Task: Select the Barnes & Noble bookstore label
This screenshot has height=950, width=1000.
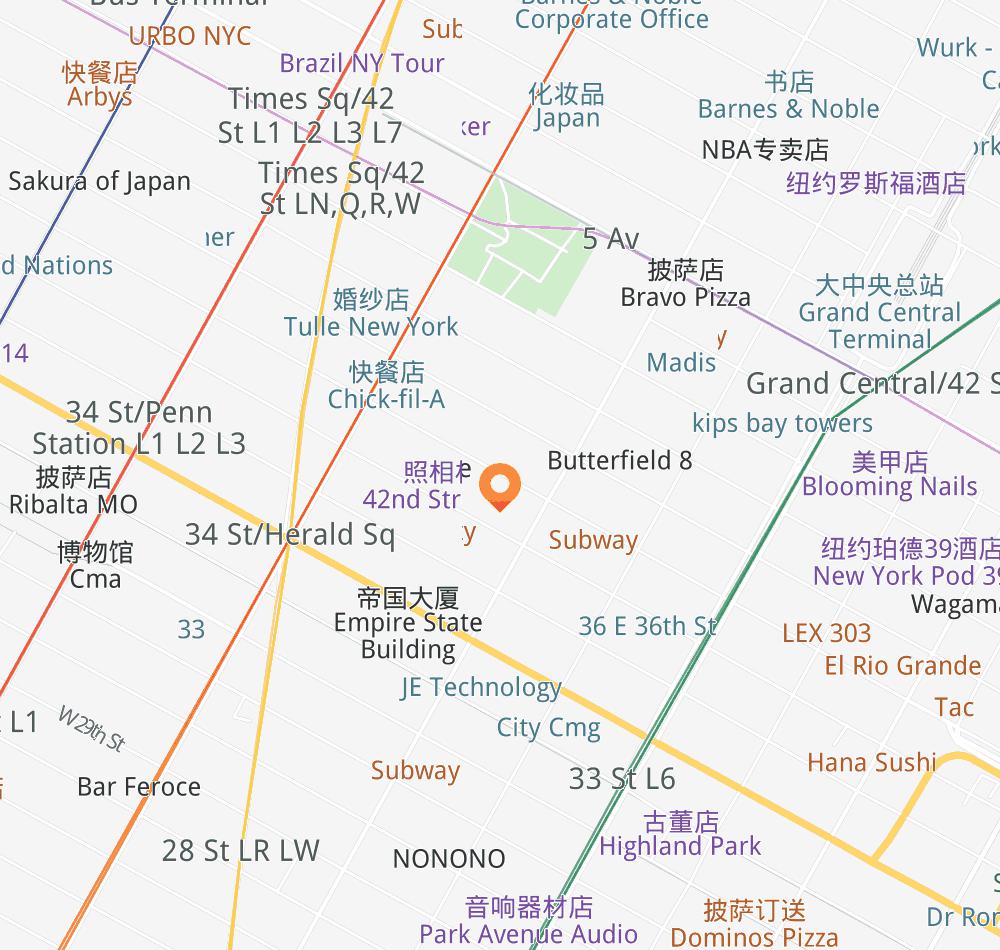Action: [x=789, y=108]
